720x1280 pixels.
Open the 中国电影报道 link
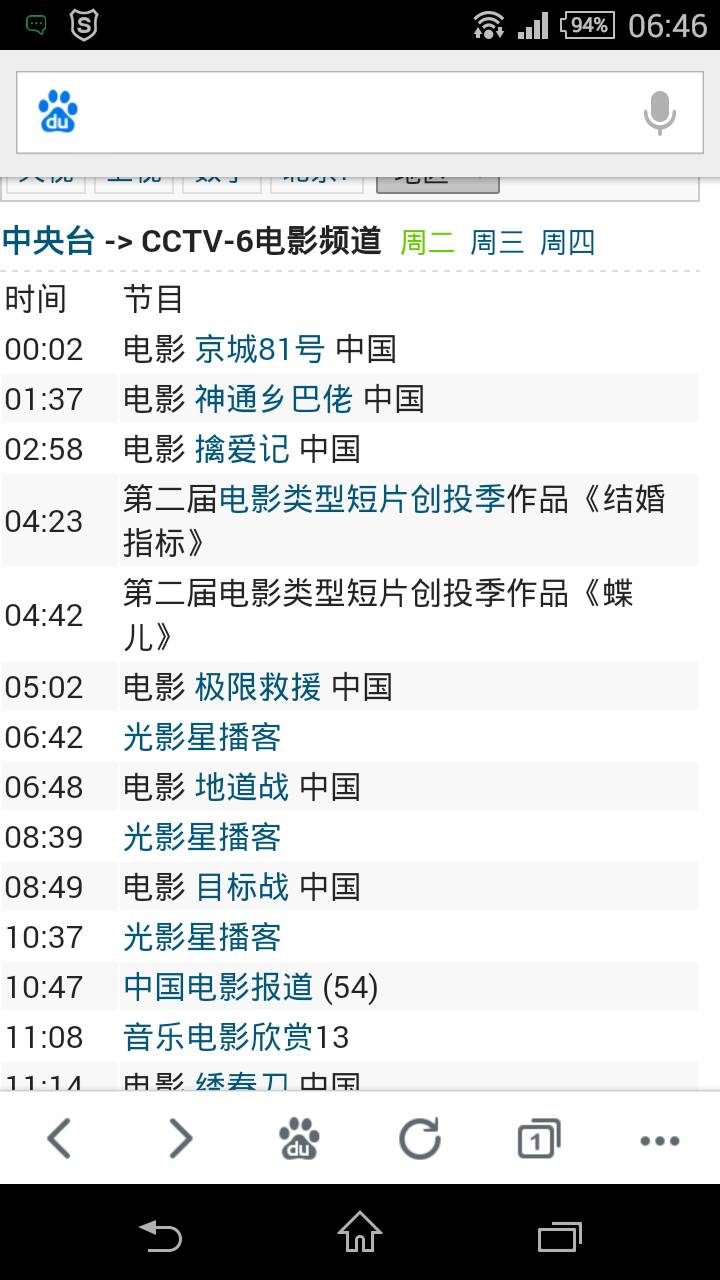(205, 987)
